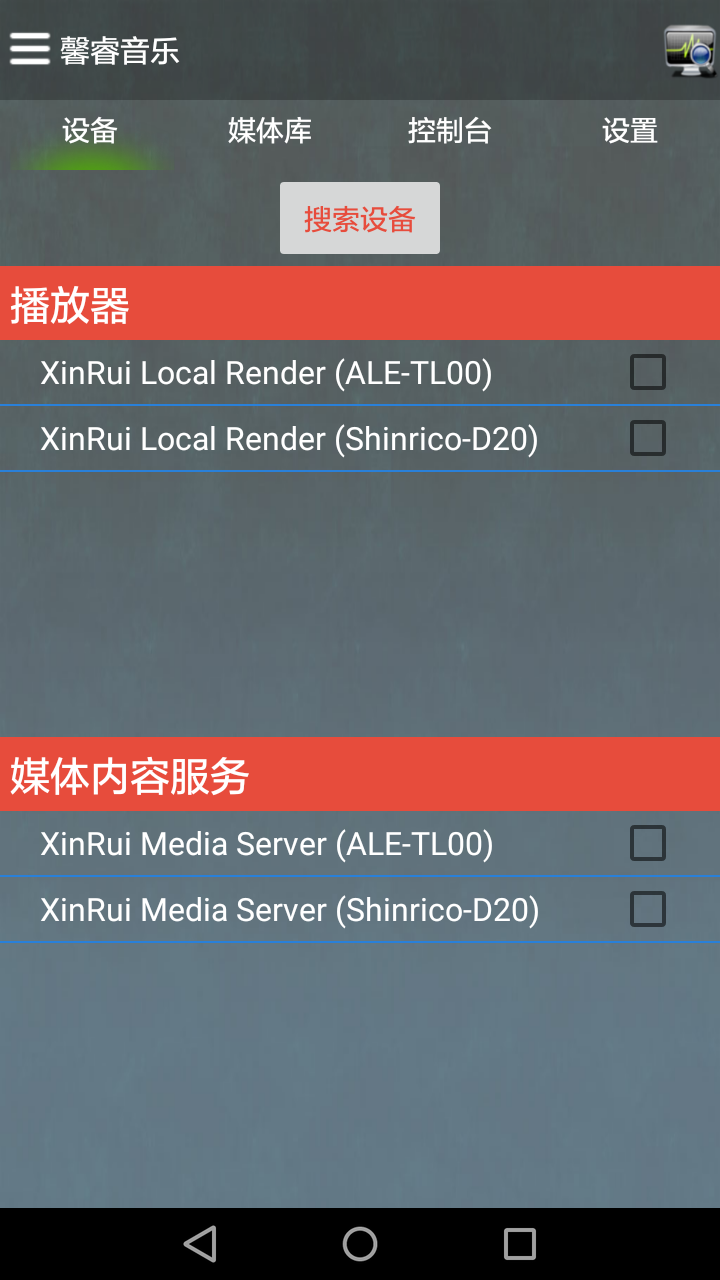Tap the Android home circle icon
This screenshot has height=1280, width=720.
pos(359,1243)
